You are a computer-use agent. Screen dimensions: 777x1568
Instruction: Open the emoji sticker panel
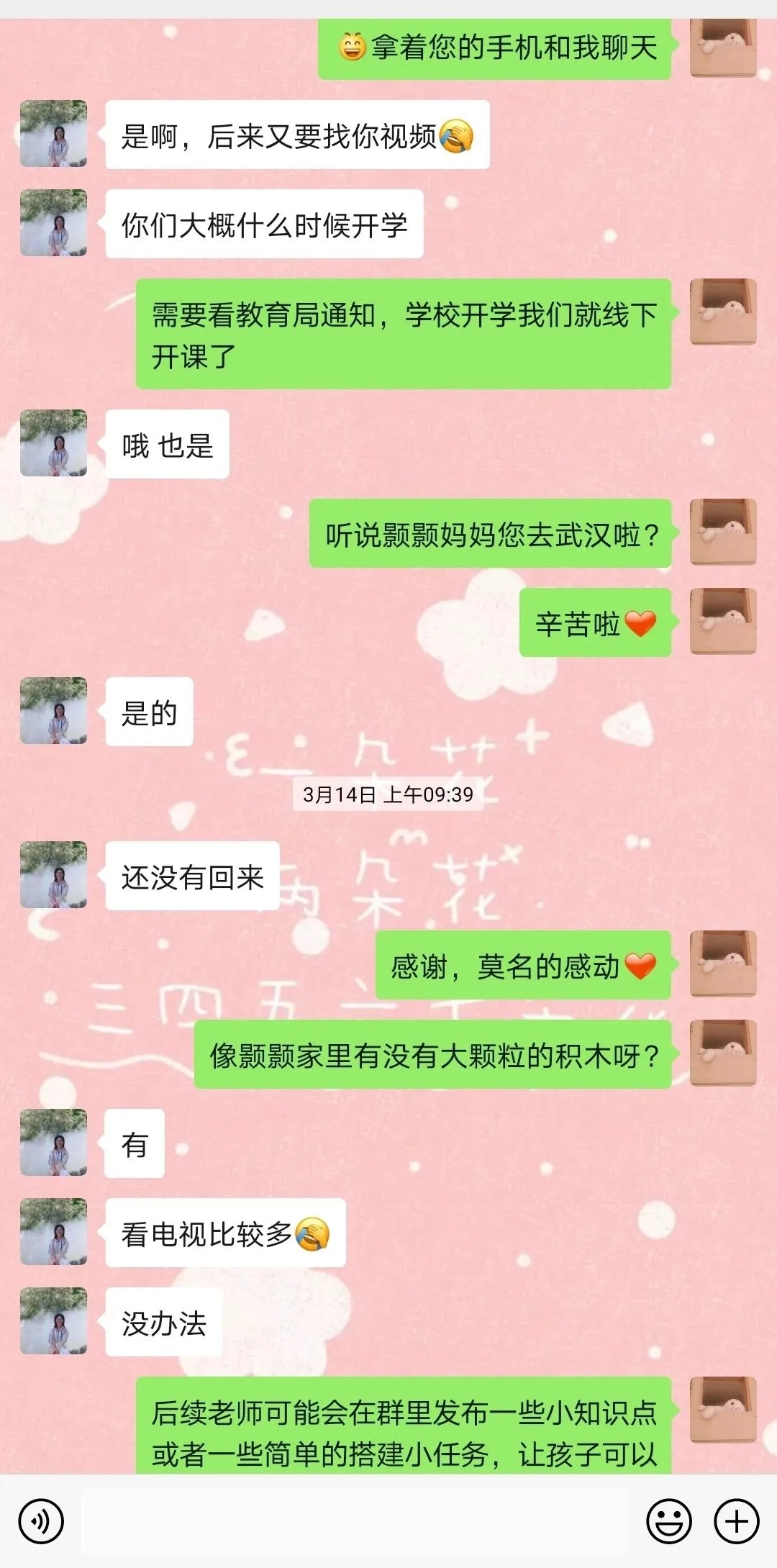click(x=669, y=1521)
